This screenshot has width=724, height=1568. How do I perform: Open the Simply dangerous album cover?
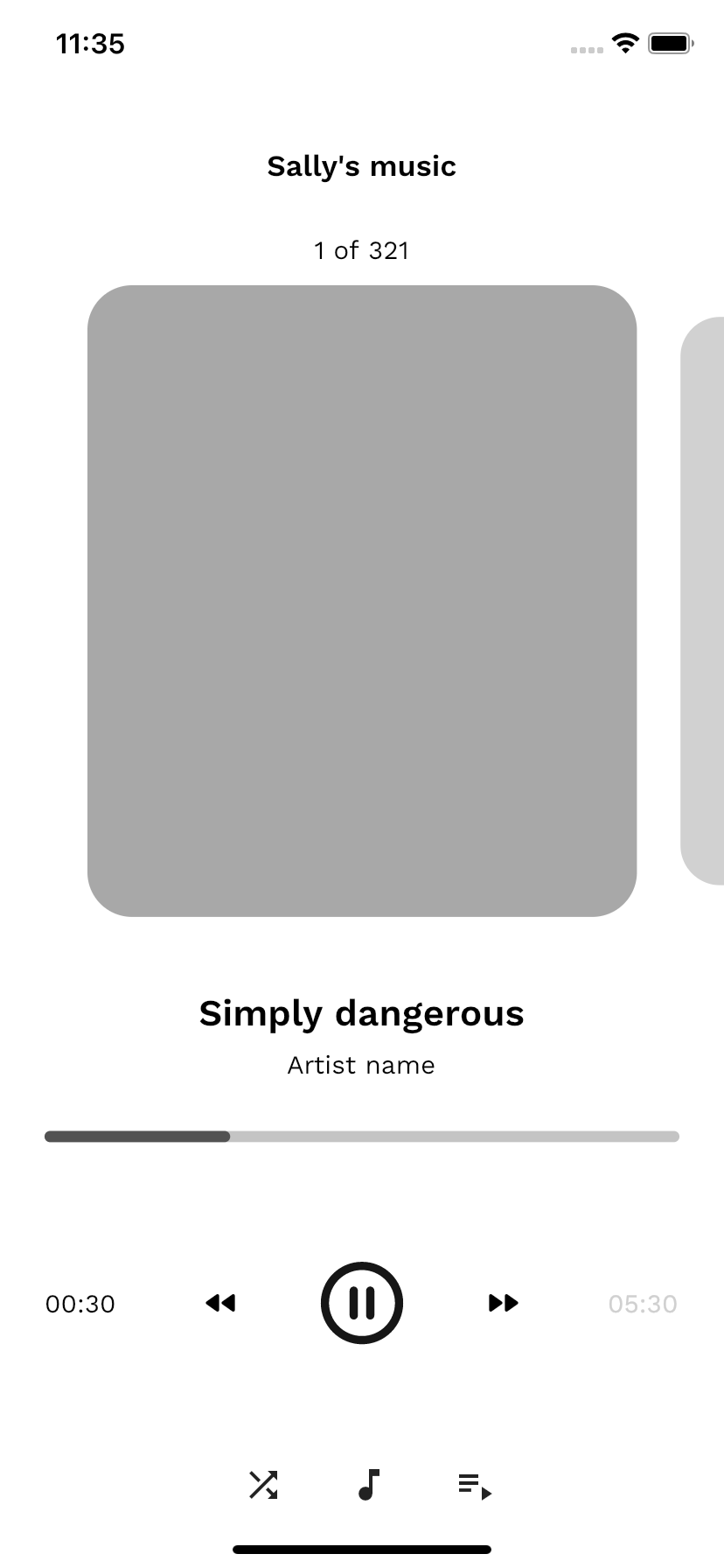click(362, 601)
